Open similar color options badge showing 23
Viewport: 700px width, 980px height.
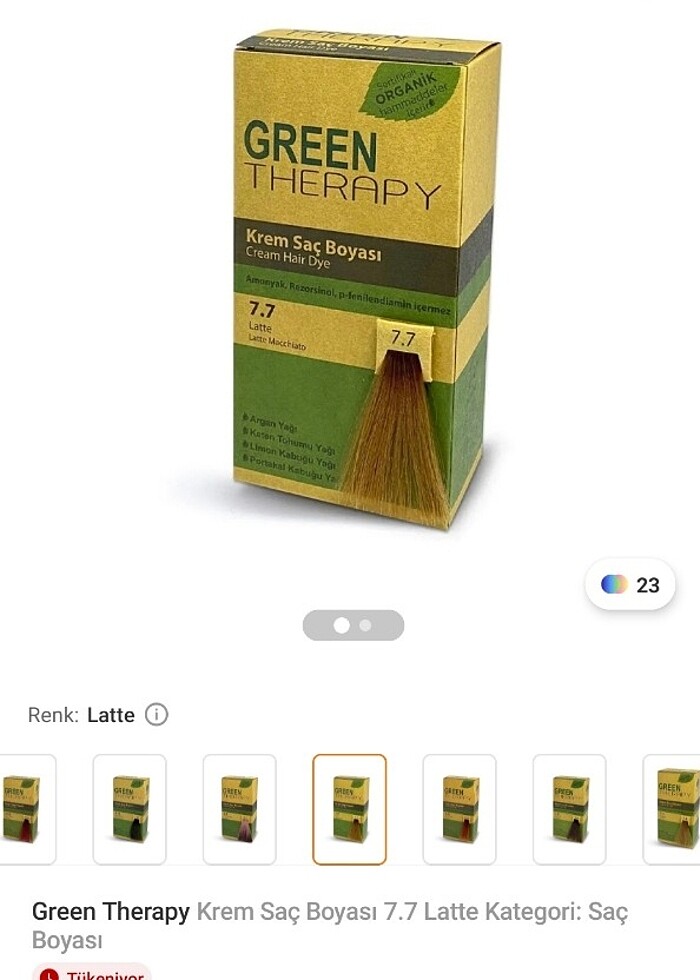tap(630, 585)
